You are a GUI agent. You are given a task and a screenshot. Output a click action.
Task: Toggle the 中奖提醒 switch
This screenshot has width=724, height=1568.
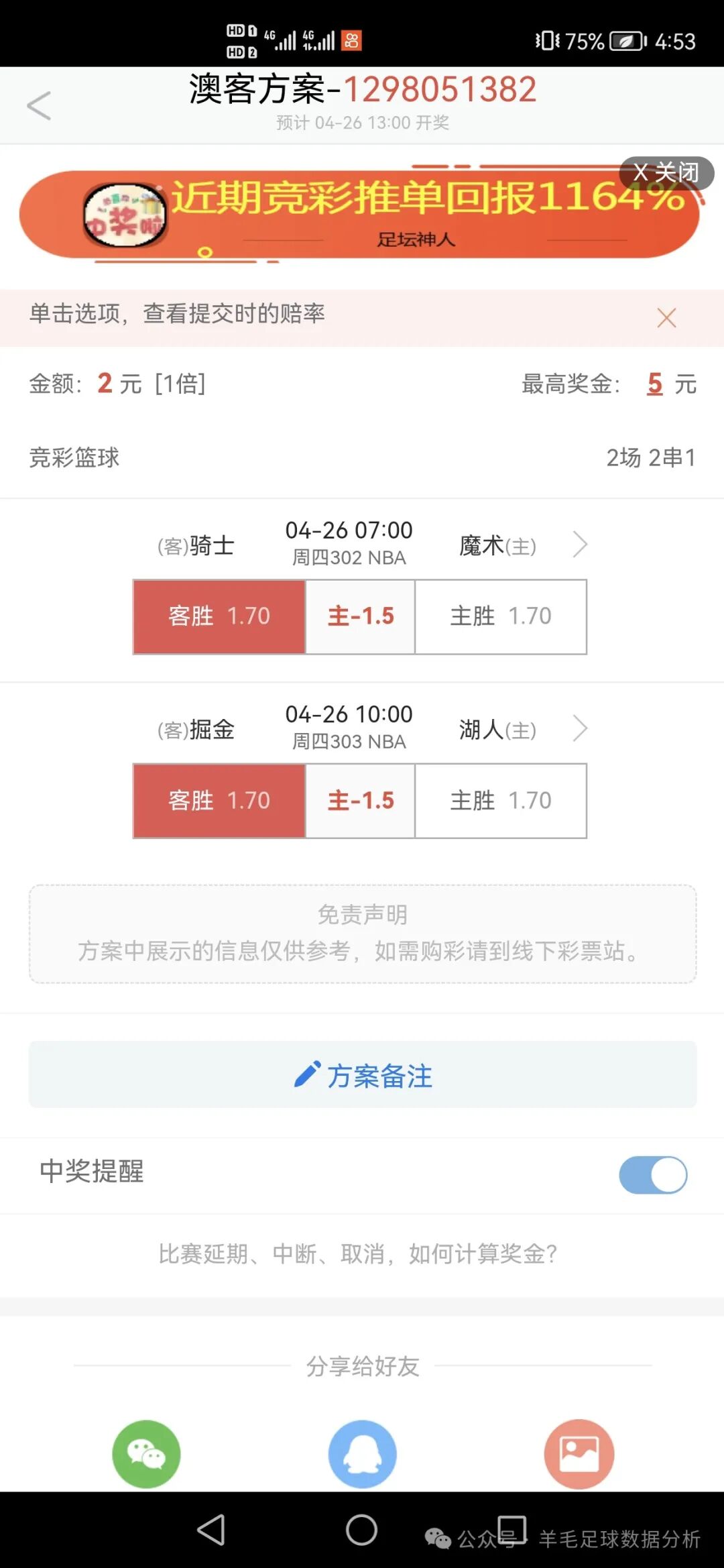pos(653,1175)
